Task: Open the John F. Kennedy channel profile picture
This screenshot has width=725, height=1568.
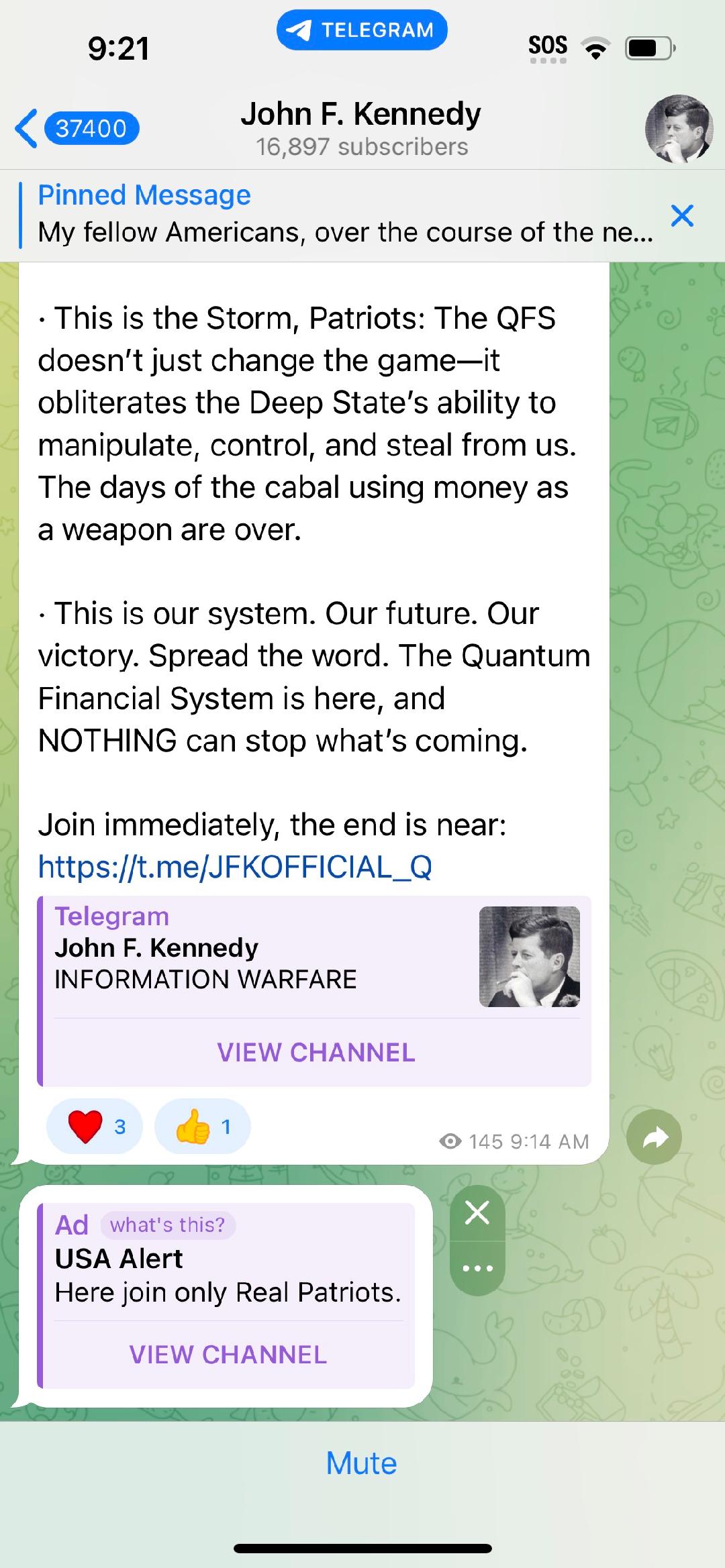Action: [x=678, y=128]
